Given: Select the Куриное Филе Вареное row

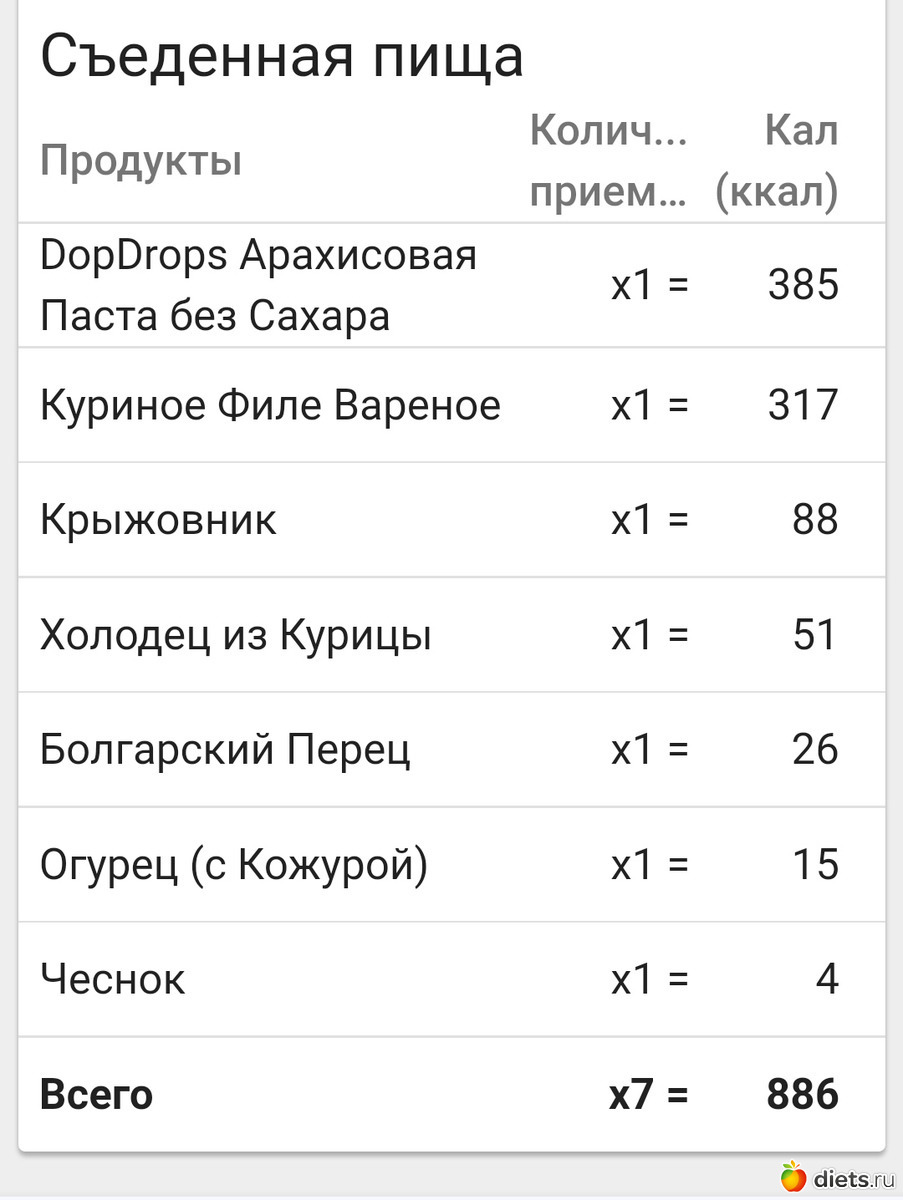Looking at the screenshot, I should 270,406.
